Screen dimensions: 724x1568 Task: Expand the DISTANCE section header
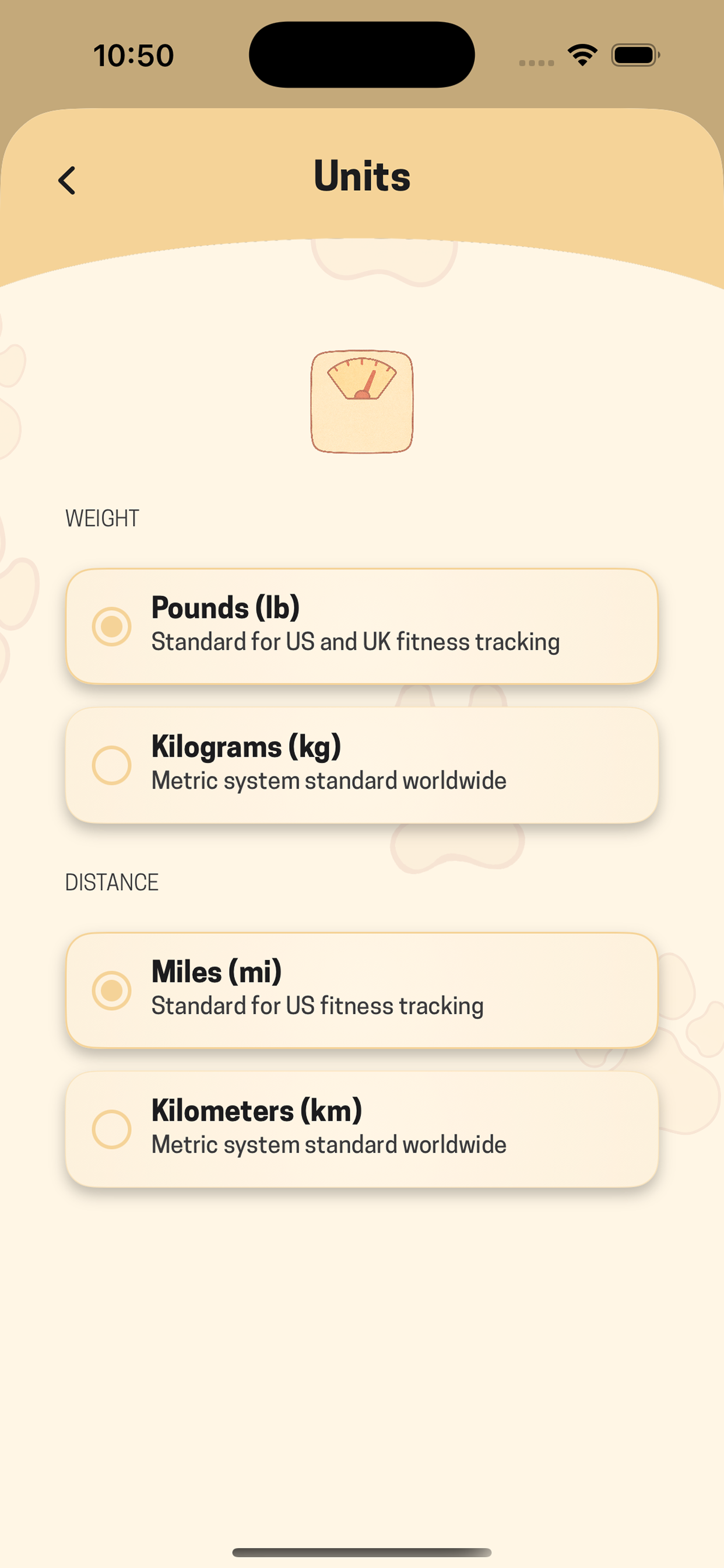(112, 882)
